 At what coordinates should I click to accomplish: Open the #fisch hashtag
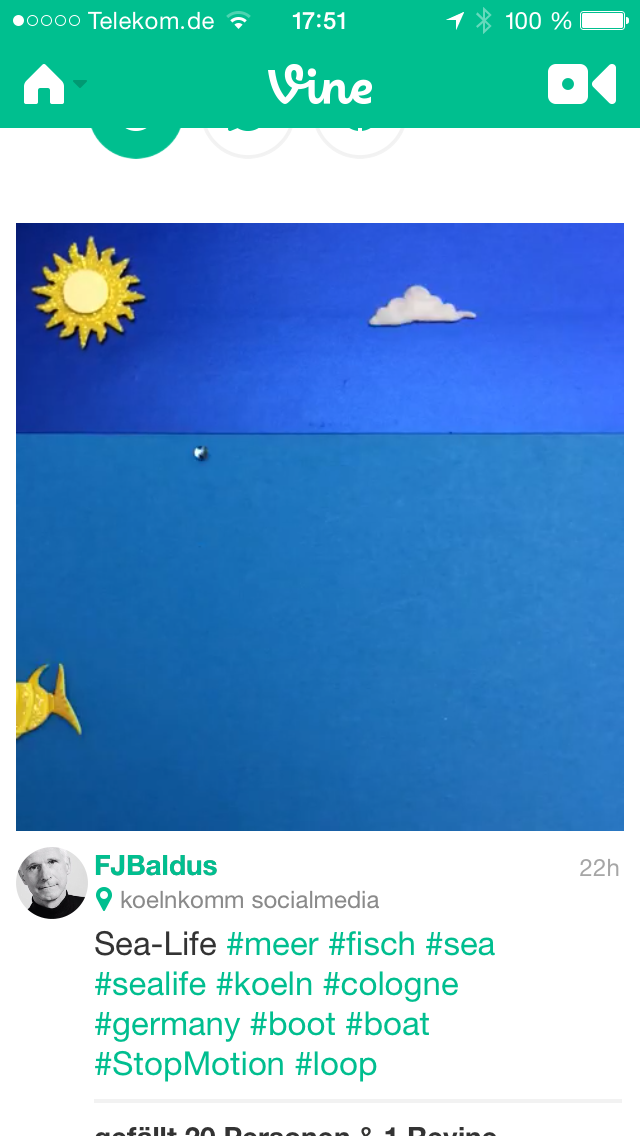pos(372,944)
